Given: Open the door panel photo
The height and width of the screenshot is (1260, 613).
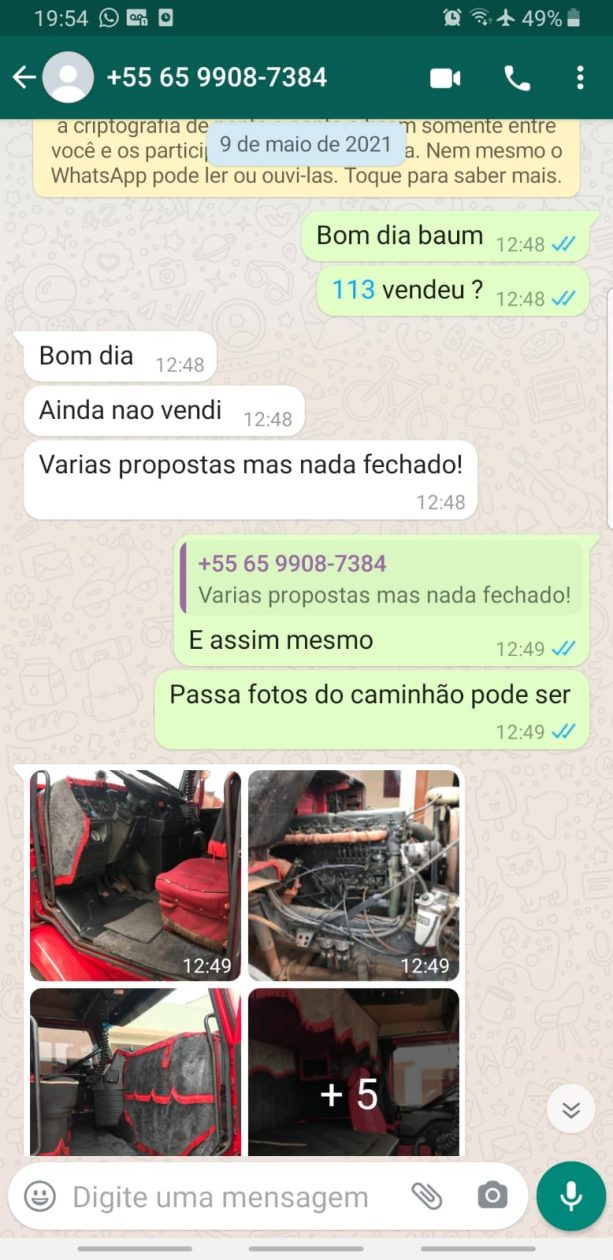Looking at the screenshot, I should tap(135, 1072).
